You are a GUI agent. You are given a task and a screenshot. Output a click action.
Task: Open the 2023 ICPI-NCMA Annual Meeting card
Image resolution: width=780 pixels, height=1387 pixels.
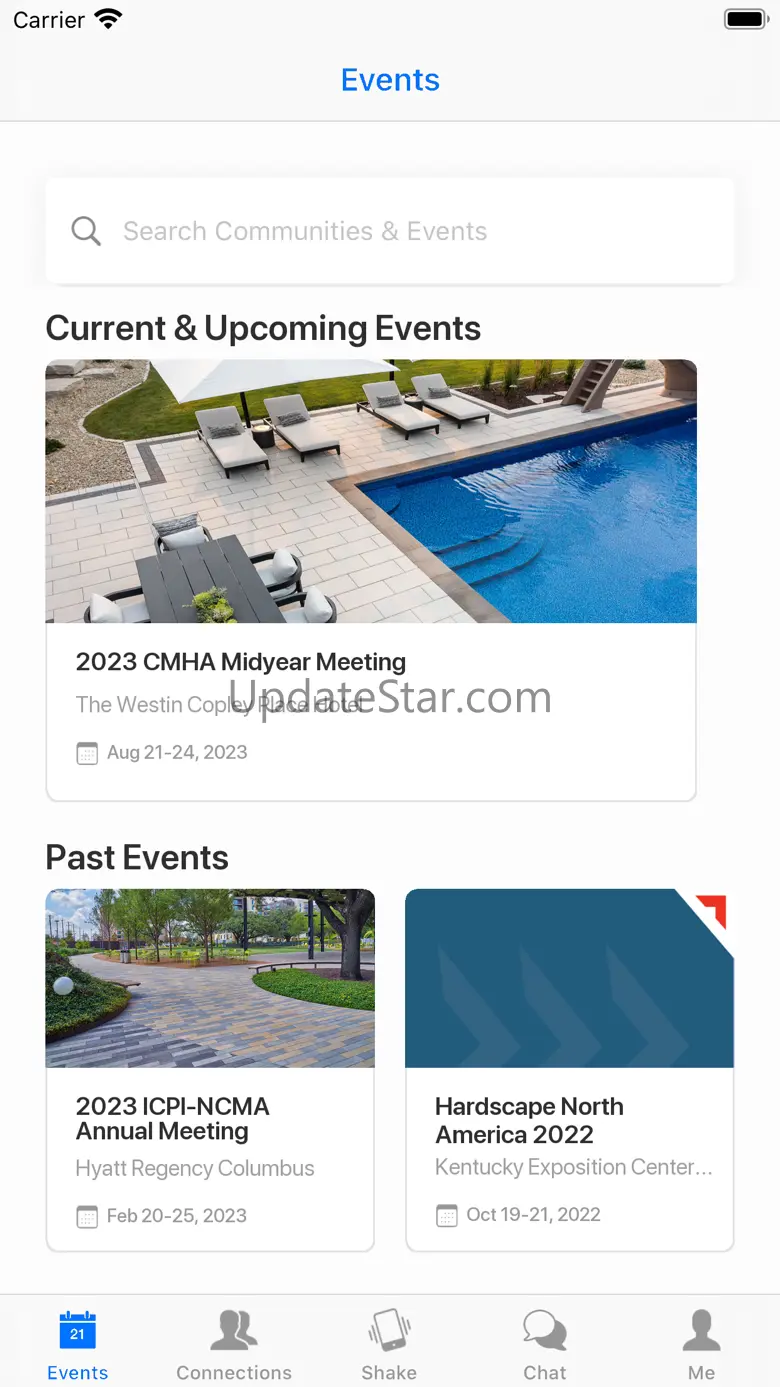click(x=210, y=1070)
